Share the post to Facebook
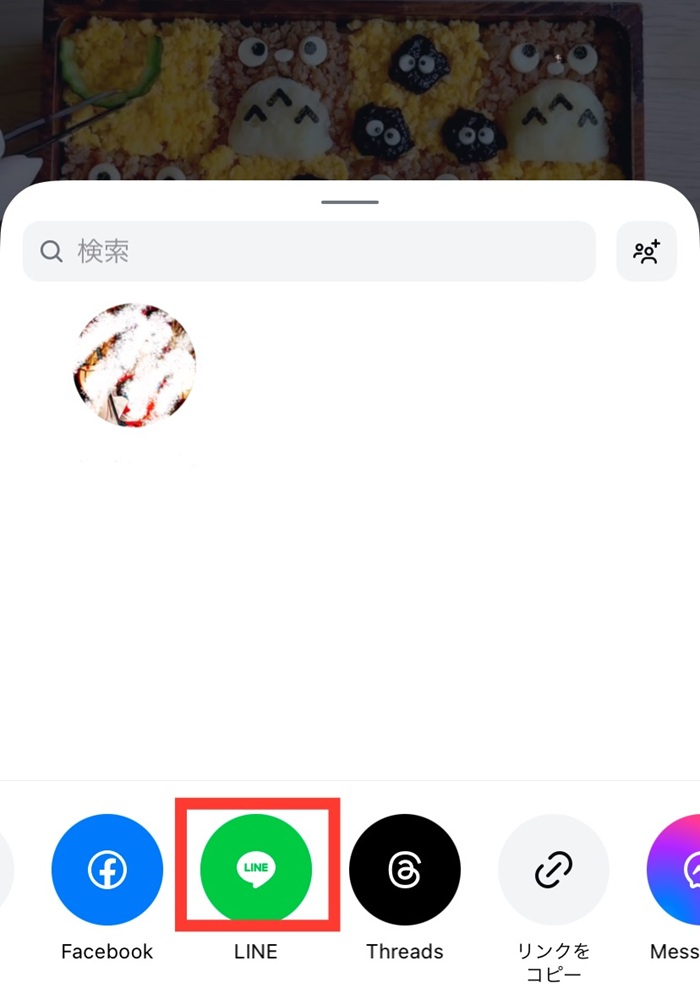Image resolution: width=700 pixels, height=997 pixels. pyautogui.click(x=107, y=869)
